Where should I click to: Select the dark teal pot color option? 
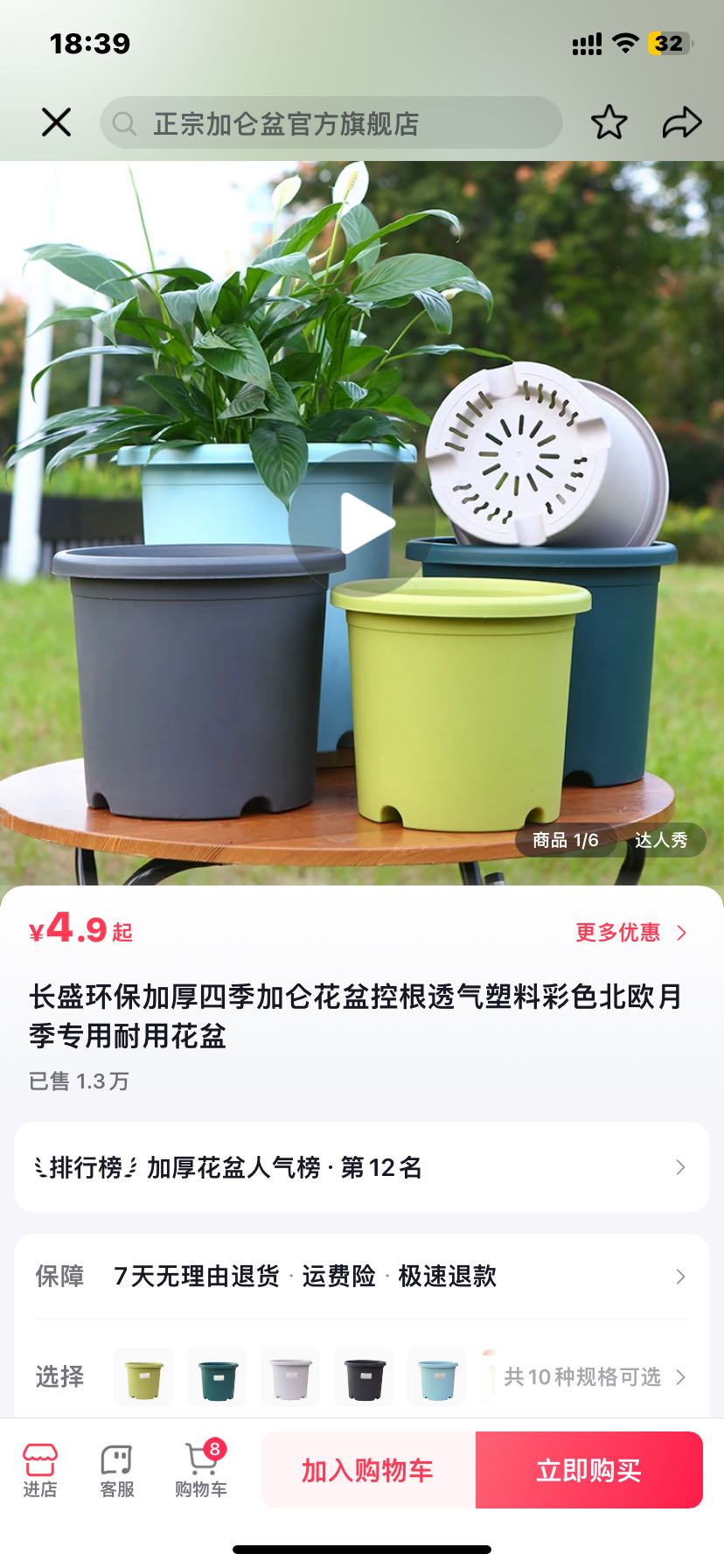[217, 1378]
